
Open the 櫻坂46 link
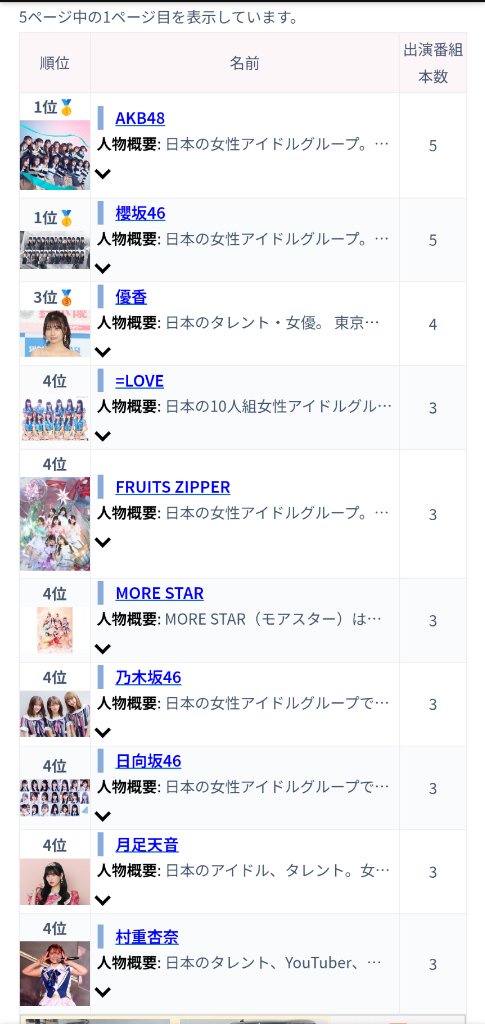pyautogui.click(x=140, y=214)
